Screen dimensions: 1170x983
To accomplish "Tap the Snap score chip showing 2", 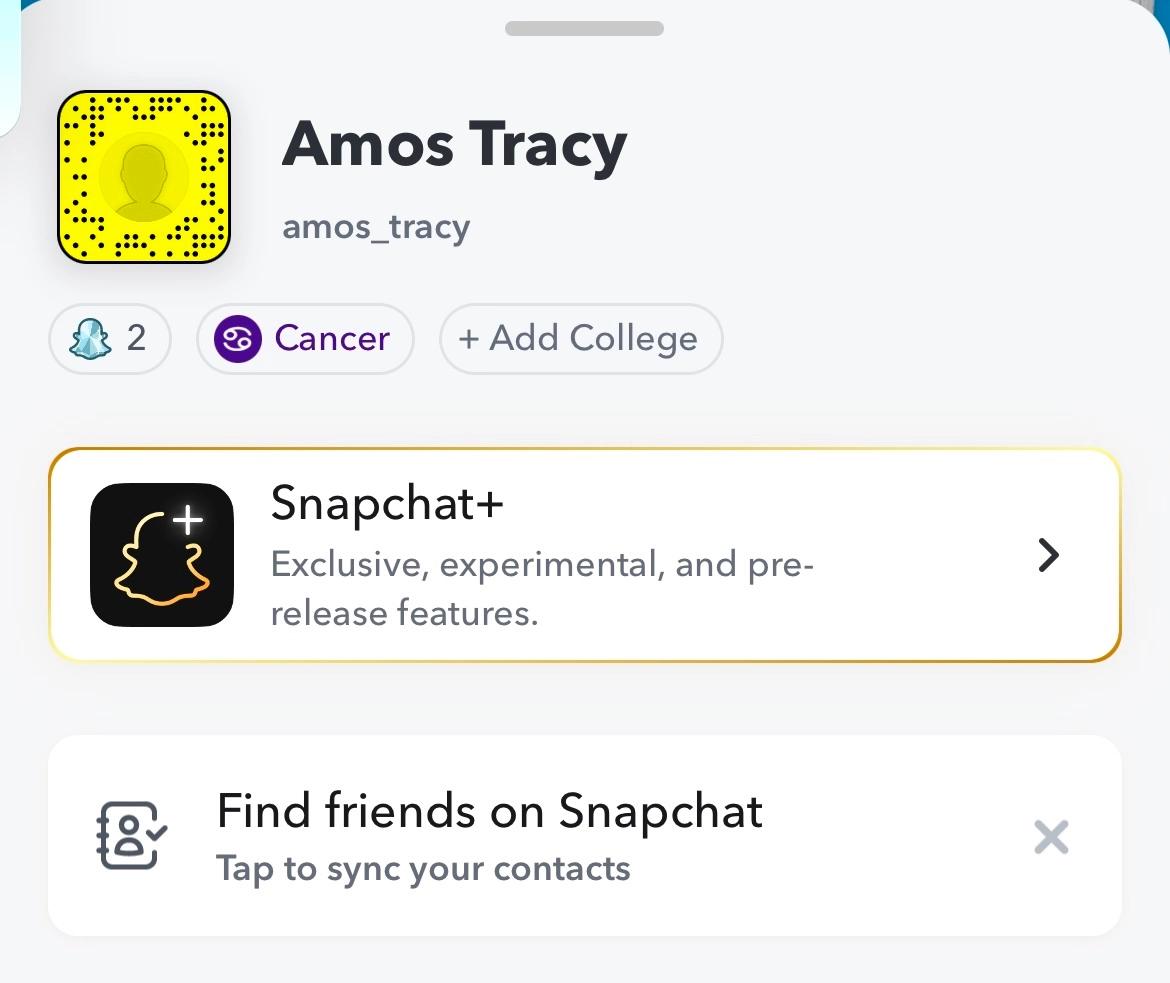I will (110, 339).
